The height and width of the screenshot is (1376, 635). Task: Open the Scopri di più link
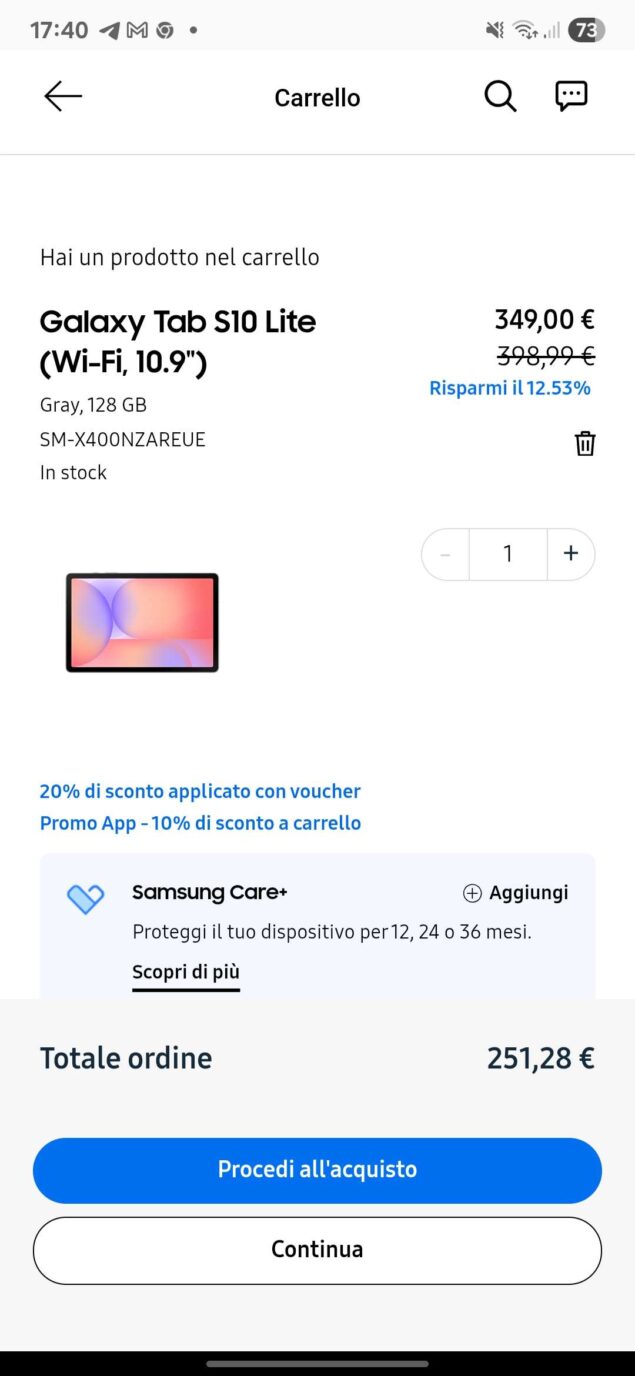186,973
